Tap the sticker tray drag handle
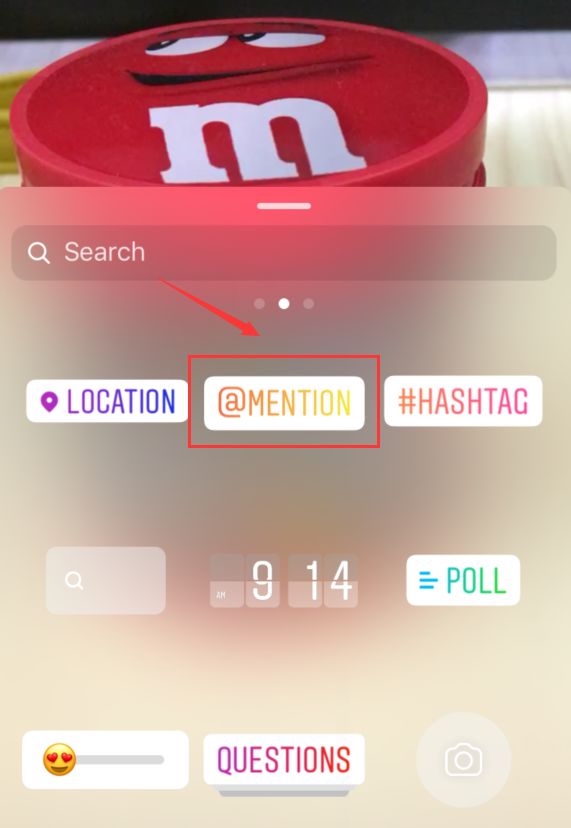 [x=284, y=206]
